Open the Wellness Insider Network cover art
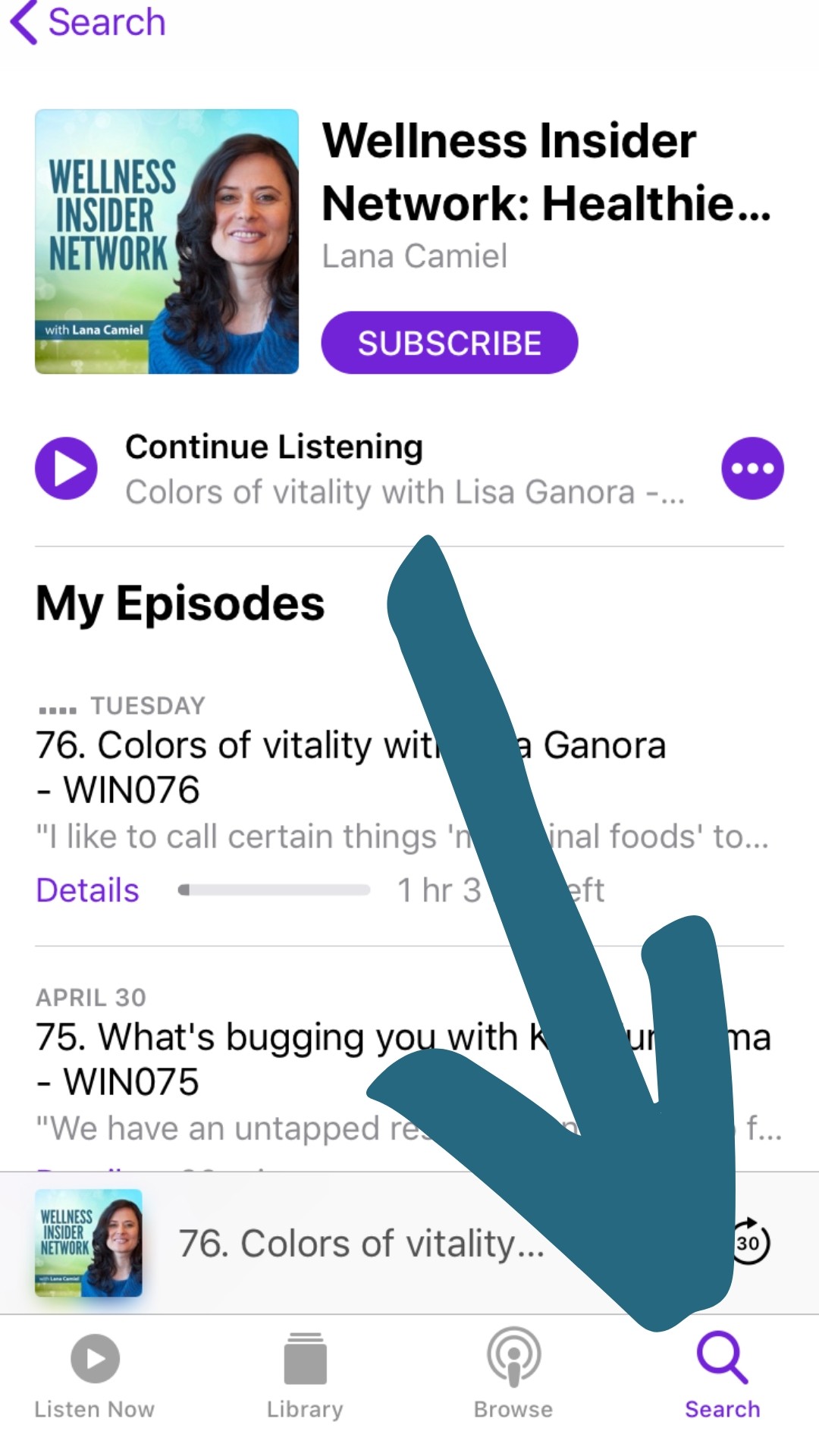Image resolution: width=819 pixels, height=1456 pixels. point(167,241)
